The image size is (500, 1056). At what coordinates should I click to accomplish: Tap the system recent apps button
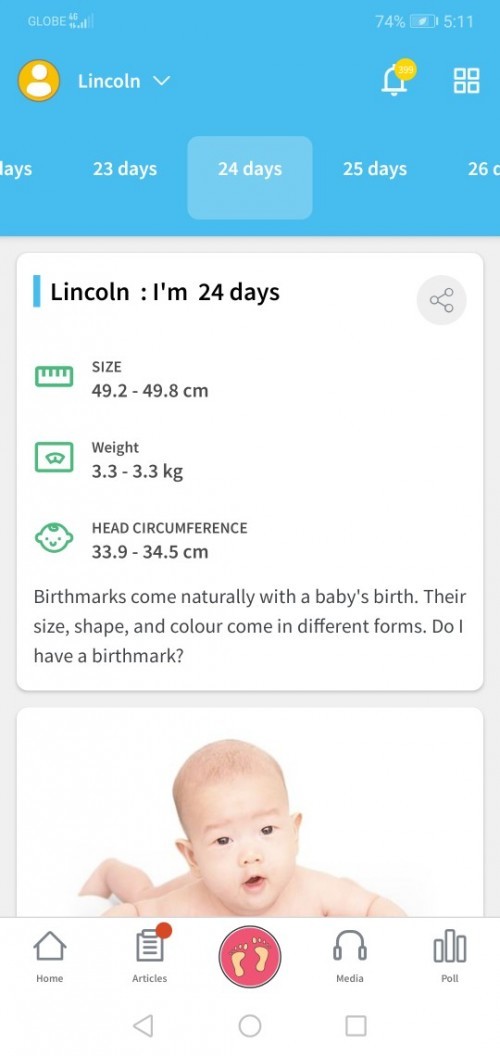click(x=356, y=1026)
